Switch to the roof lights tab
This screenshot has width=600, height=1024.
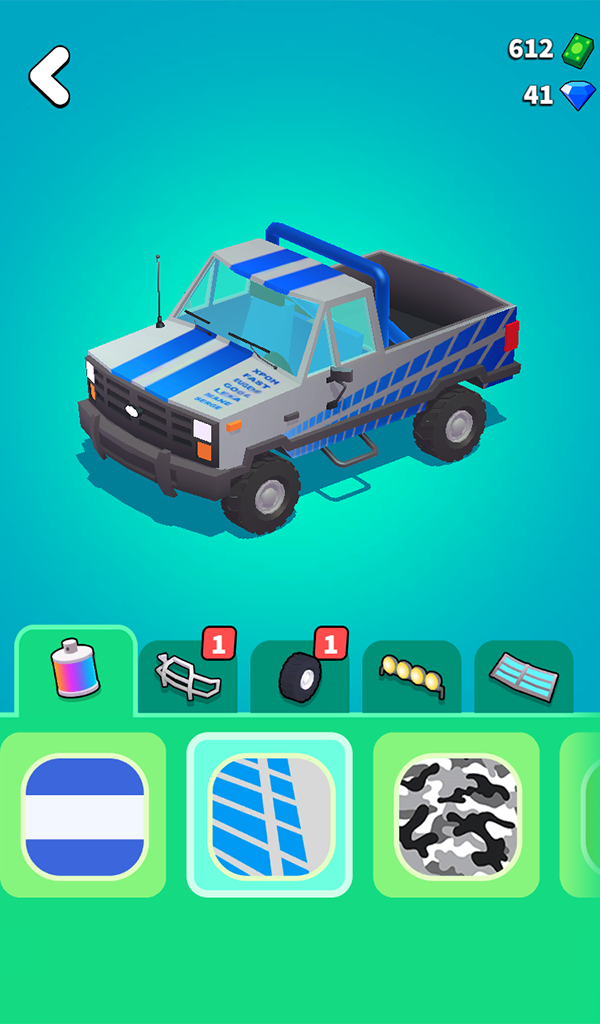point(411,677)
